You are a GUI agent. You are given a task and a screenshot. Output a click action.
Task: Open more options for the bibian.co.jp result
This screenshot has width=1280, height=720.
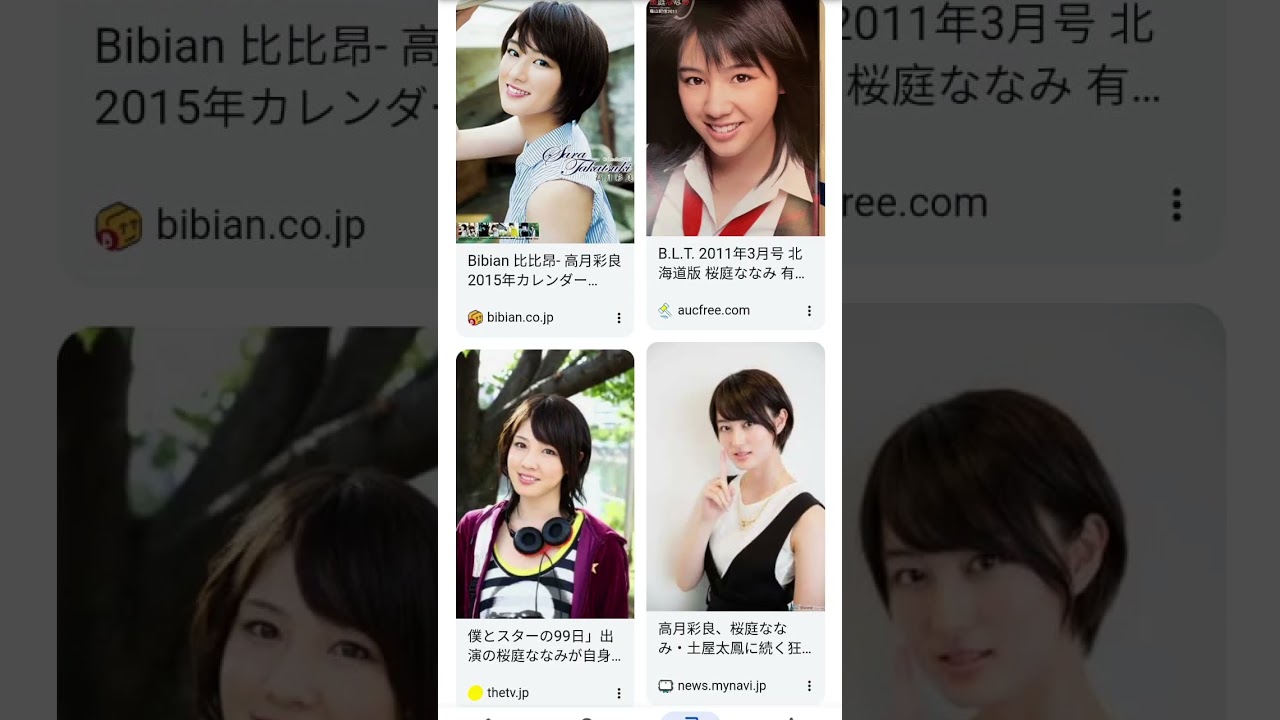coord(619,318)
